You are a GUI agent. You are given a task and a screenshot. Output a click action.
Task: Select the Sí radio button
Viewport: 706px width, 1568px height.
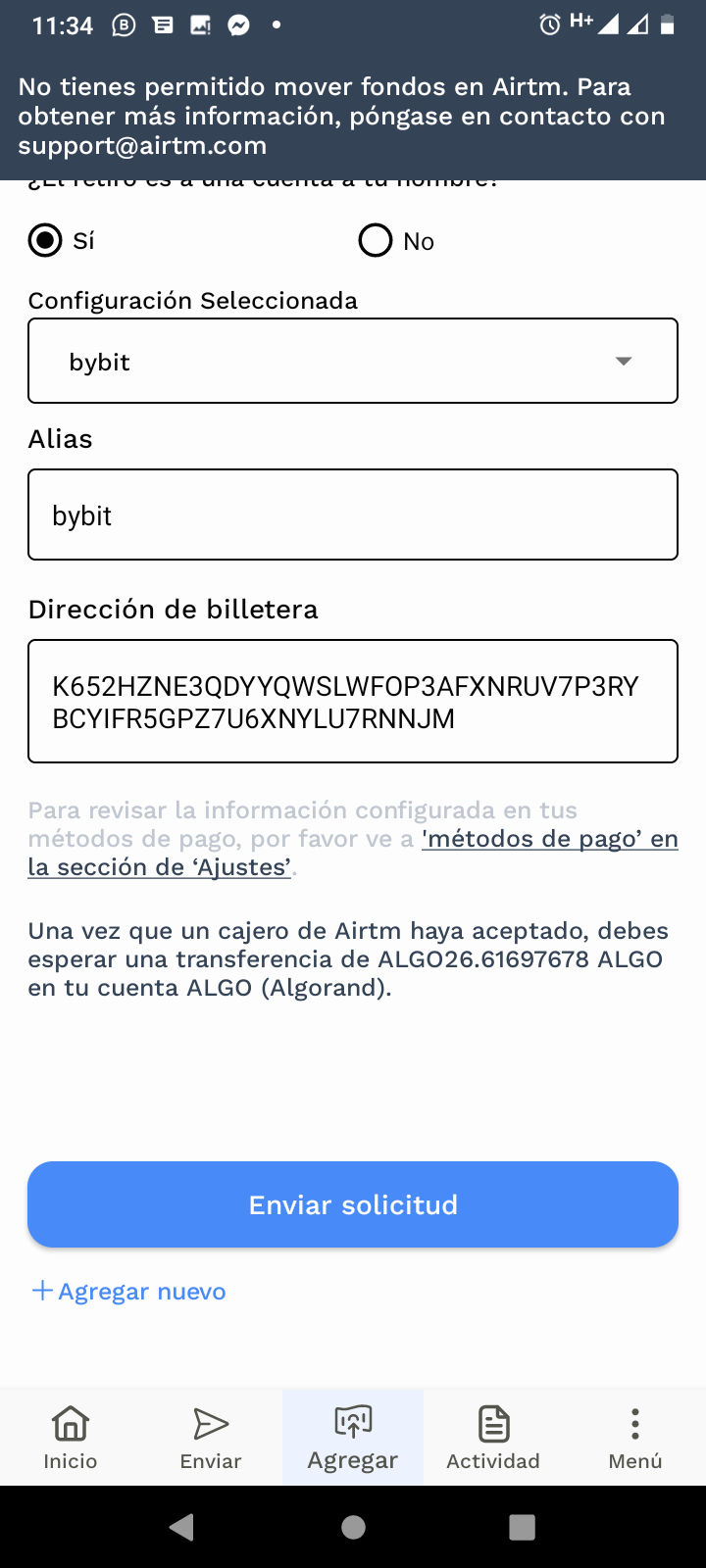point(45,240)
